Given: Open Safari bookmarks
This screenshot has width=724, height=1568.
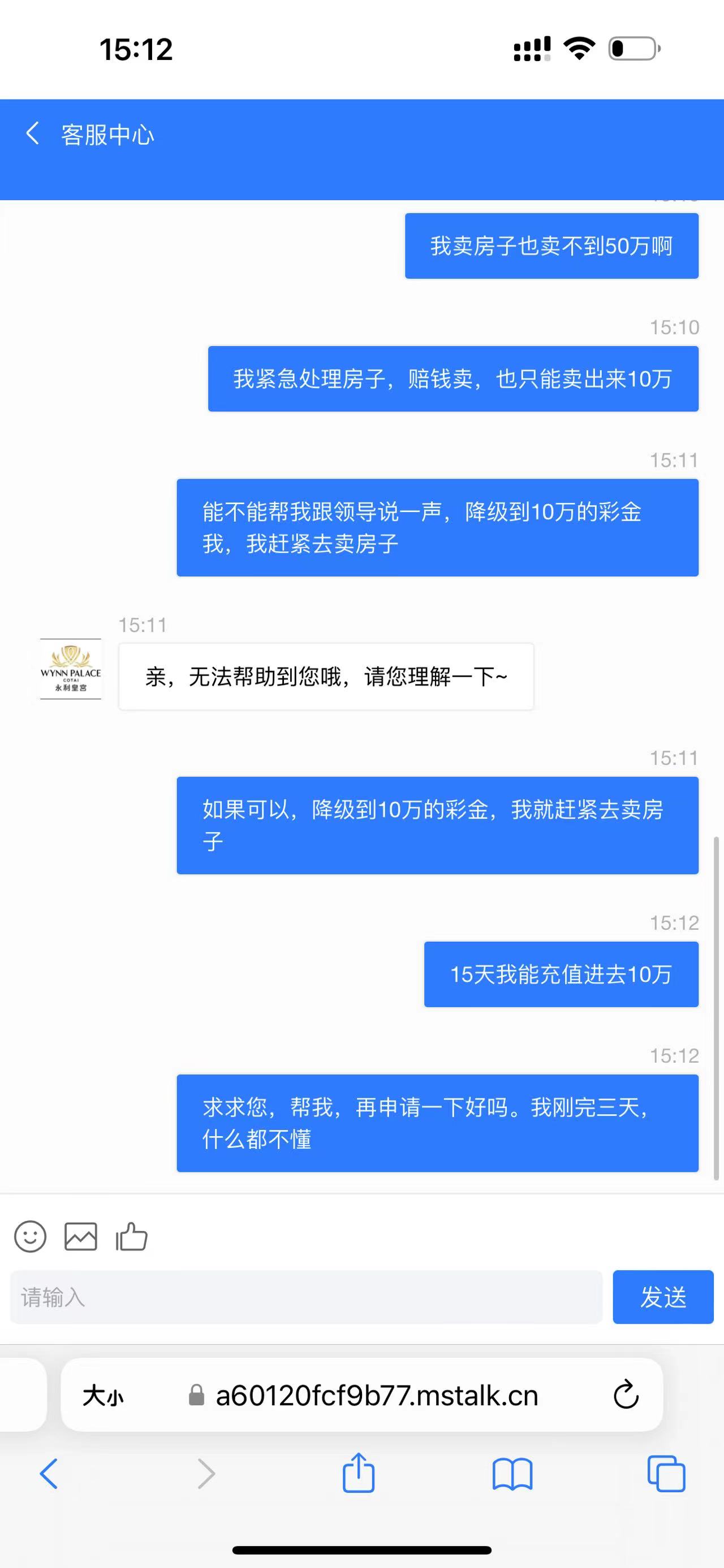Looking at the screenshot, I should click(512, 1474).
